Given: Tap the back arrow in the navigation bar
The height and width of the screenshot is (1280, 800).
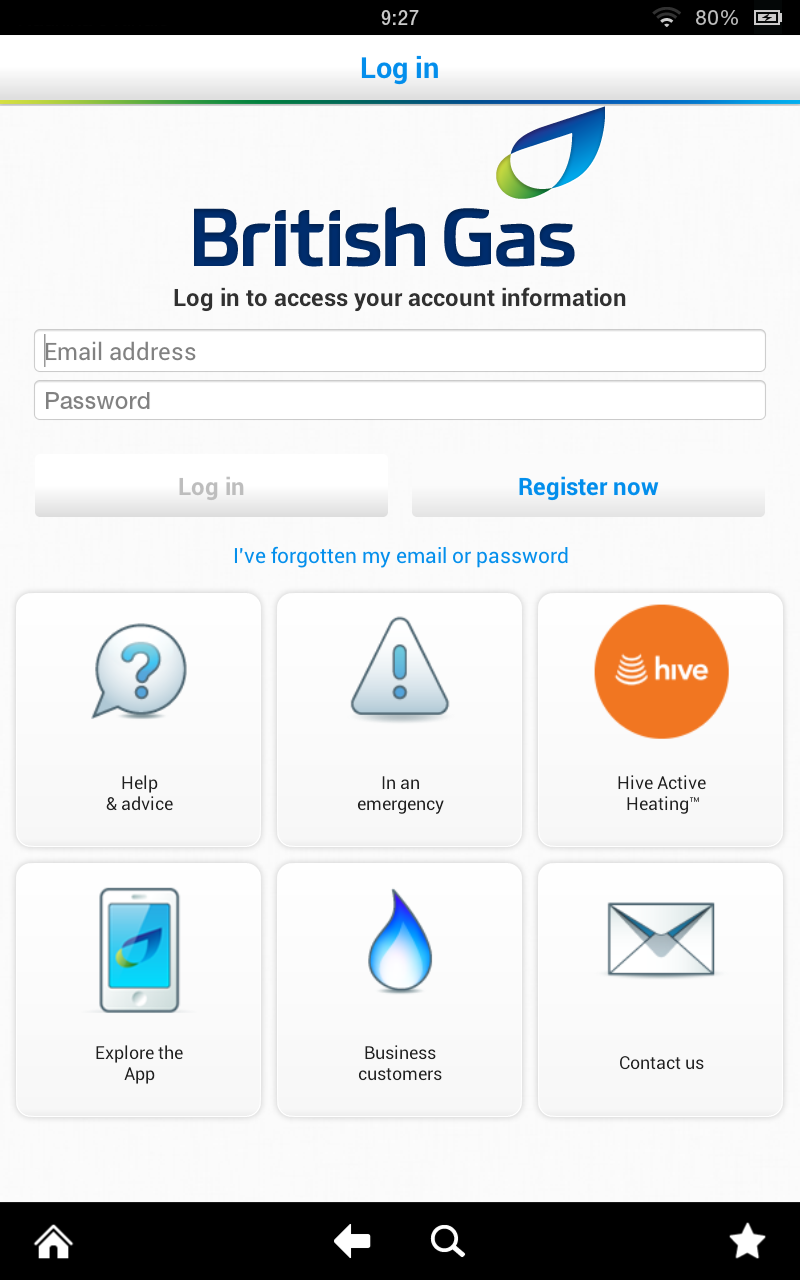Looking at the screenshot, I should point(352,1242).
